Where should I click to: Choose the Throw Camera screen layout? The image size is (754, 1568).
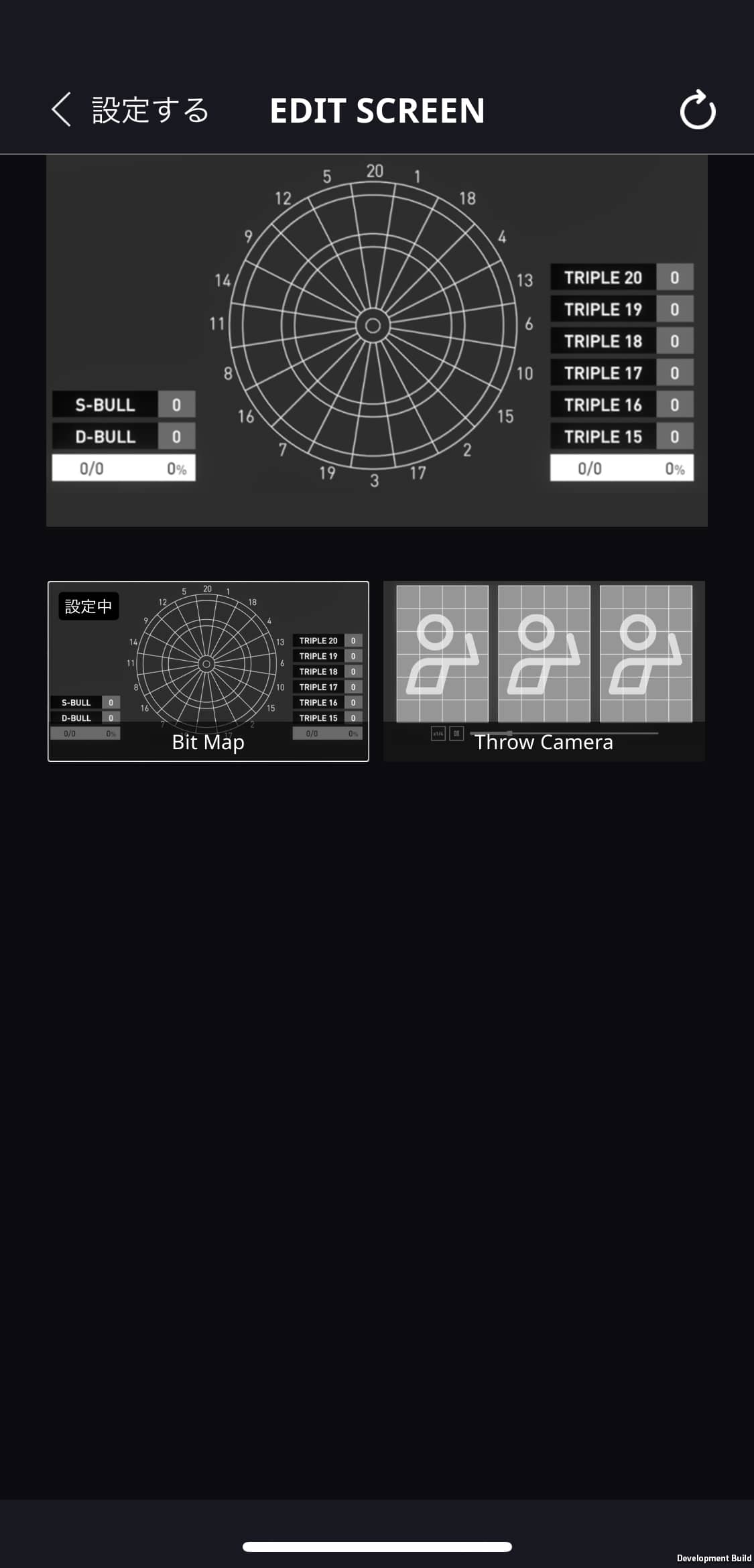click(544, 671)
